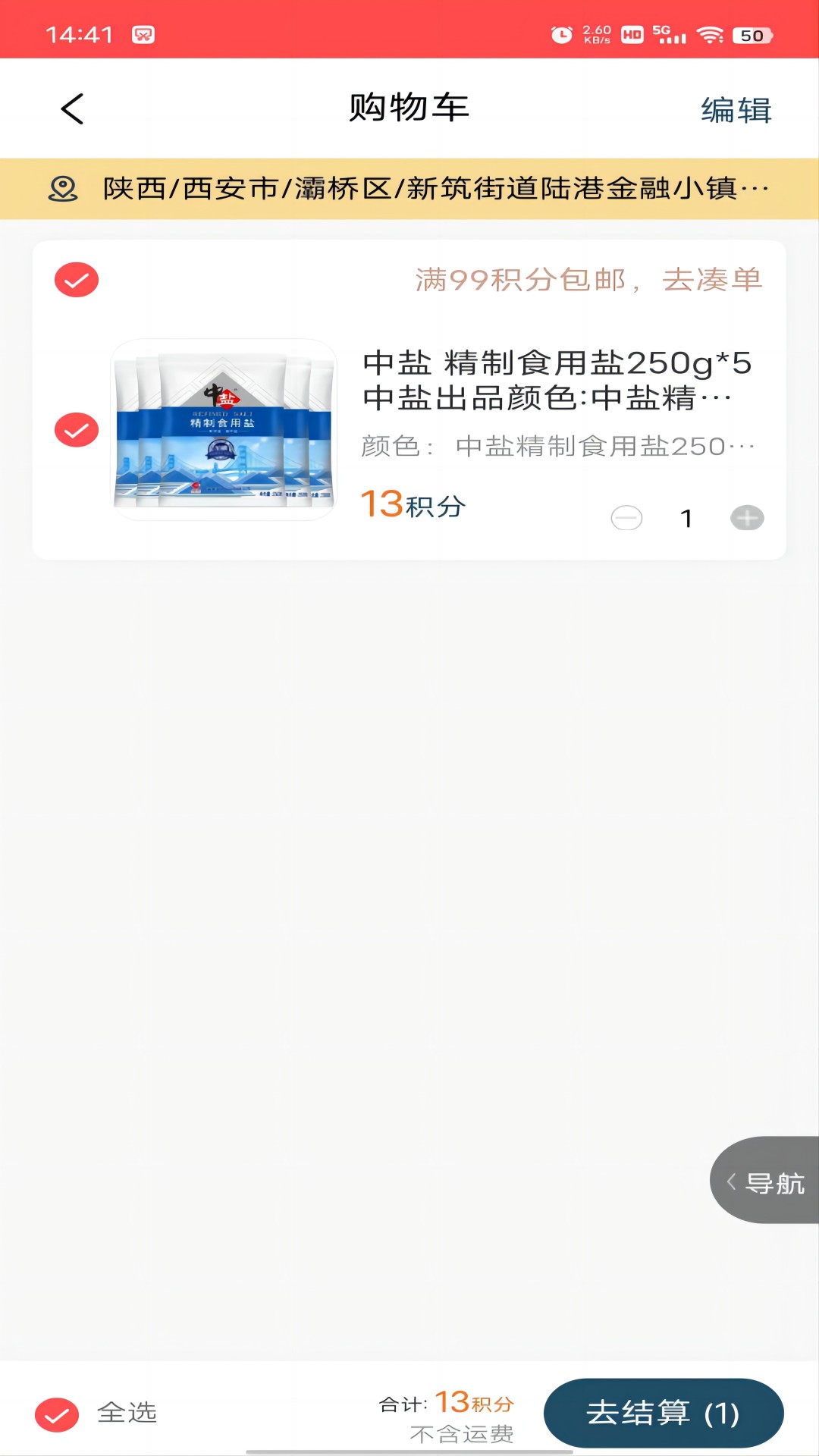Tap 编辑 to edit the cart
The height and width of the screenshot is (1456, 819).
736,111
